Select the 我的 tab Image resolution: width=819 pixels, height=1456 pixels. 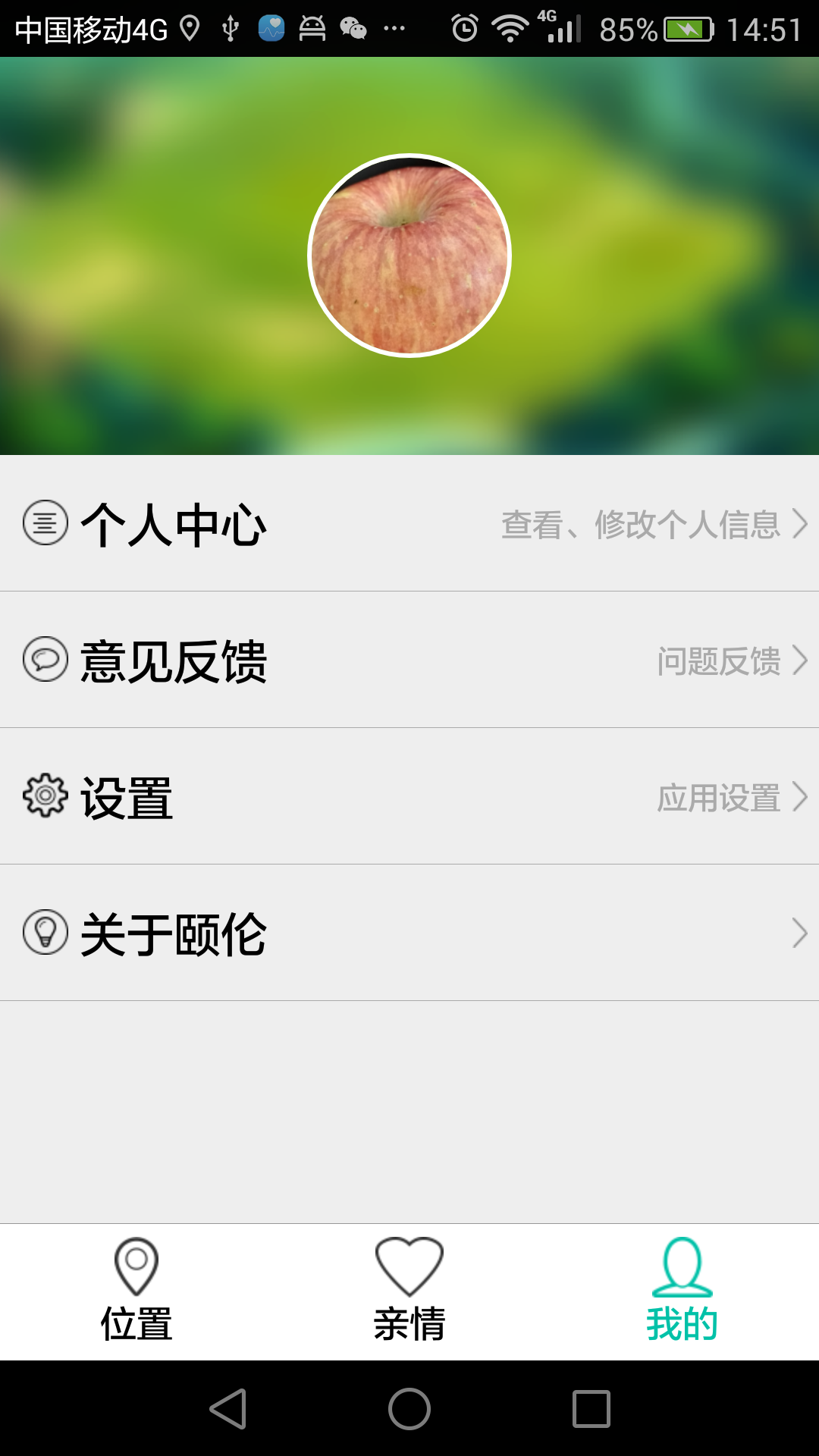[682, 1291]
